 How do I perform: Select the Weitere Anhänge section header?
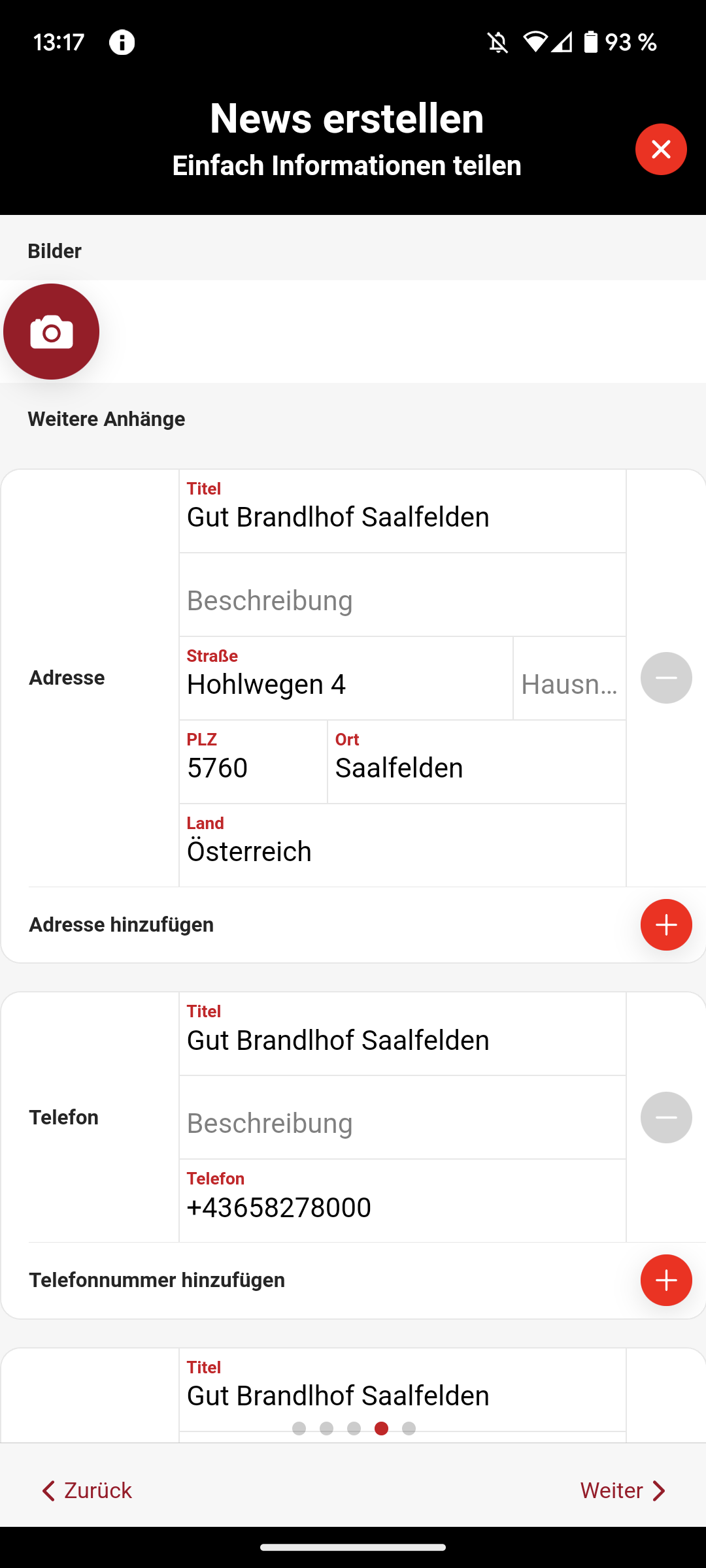(x=107, y=419)
